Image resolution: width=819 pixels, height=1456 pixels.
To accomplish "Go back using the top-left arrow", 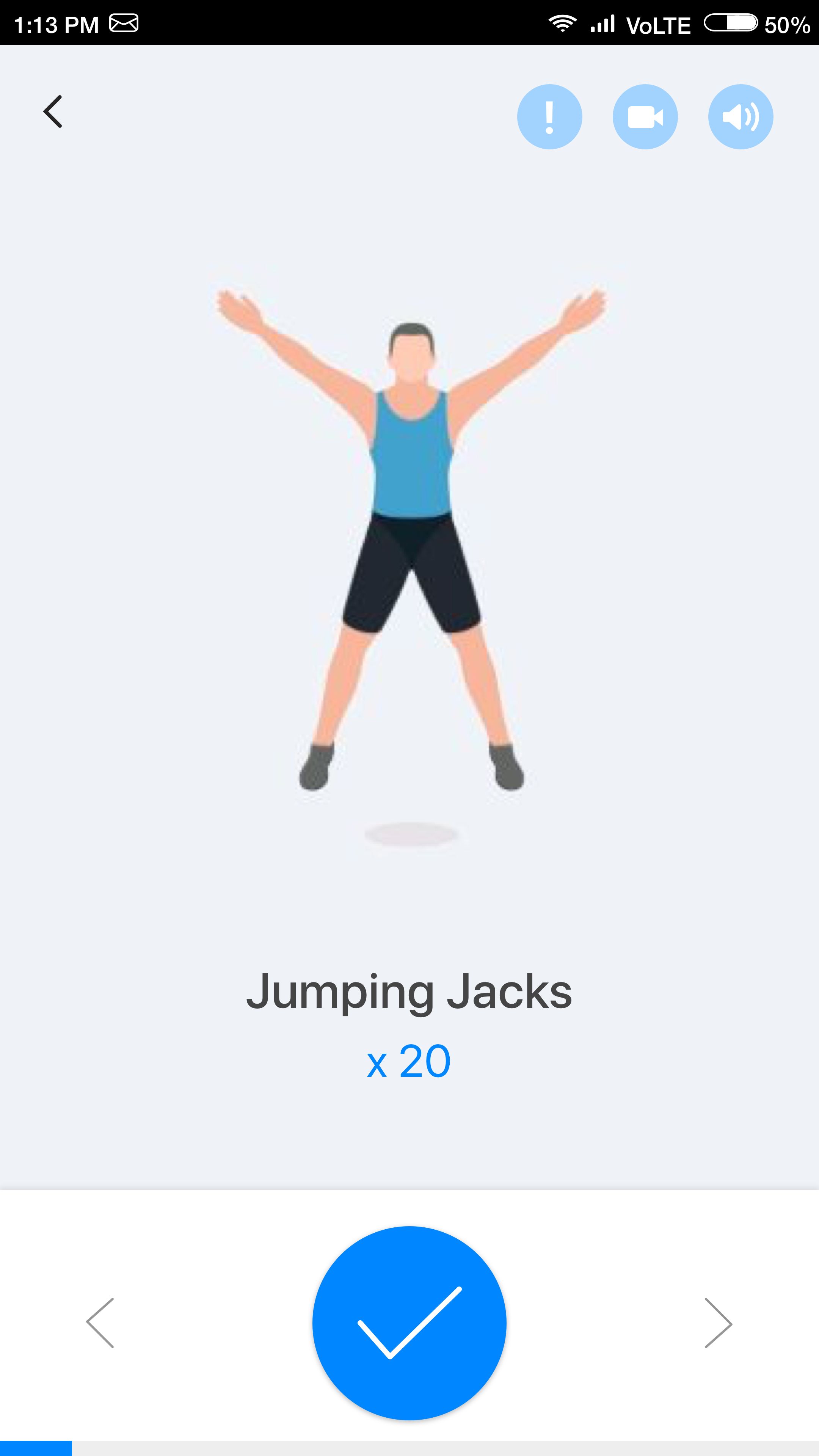I will point(53,112).
